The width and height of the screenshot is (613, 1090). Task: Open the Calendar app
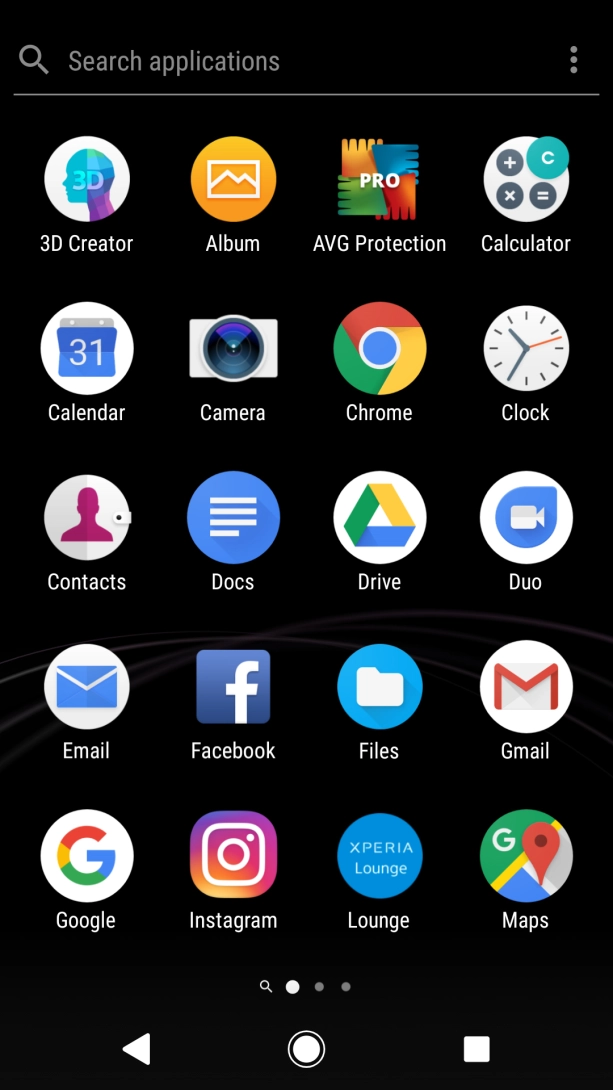click(x=87, y=349)
